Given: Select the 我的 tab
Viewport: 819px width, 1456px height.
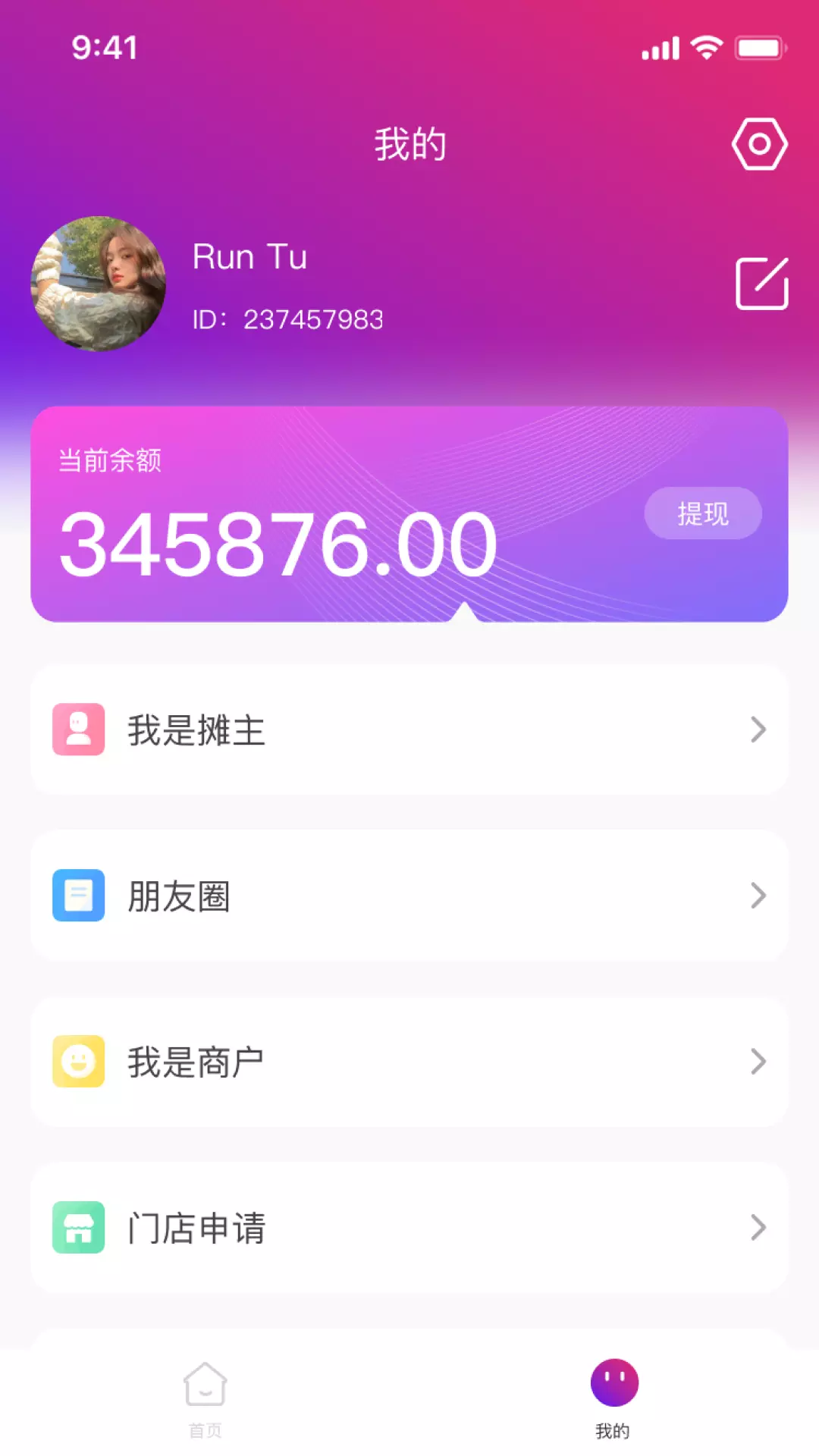Looking at the screenshot, I should [x=613, y=1399].
